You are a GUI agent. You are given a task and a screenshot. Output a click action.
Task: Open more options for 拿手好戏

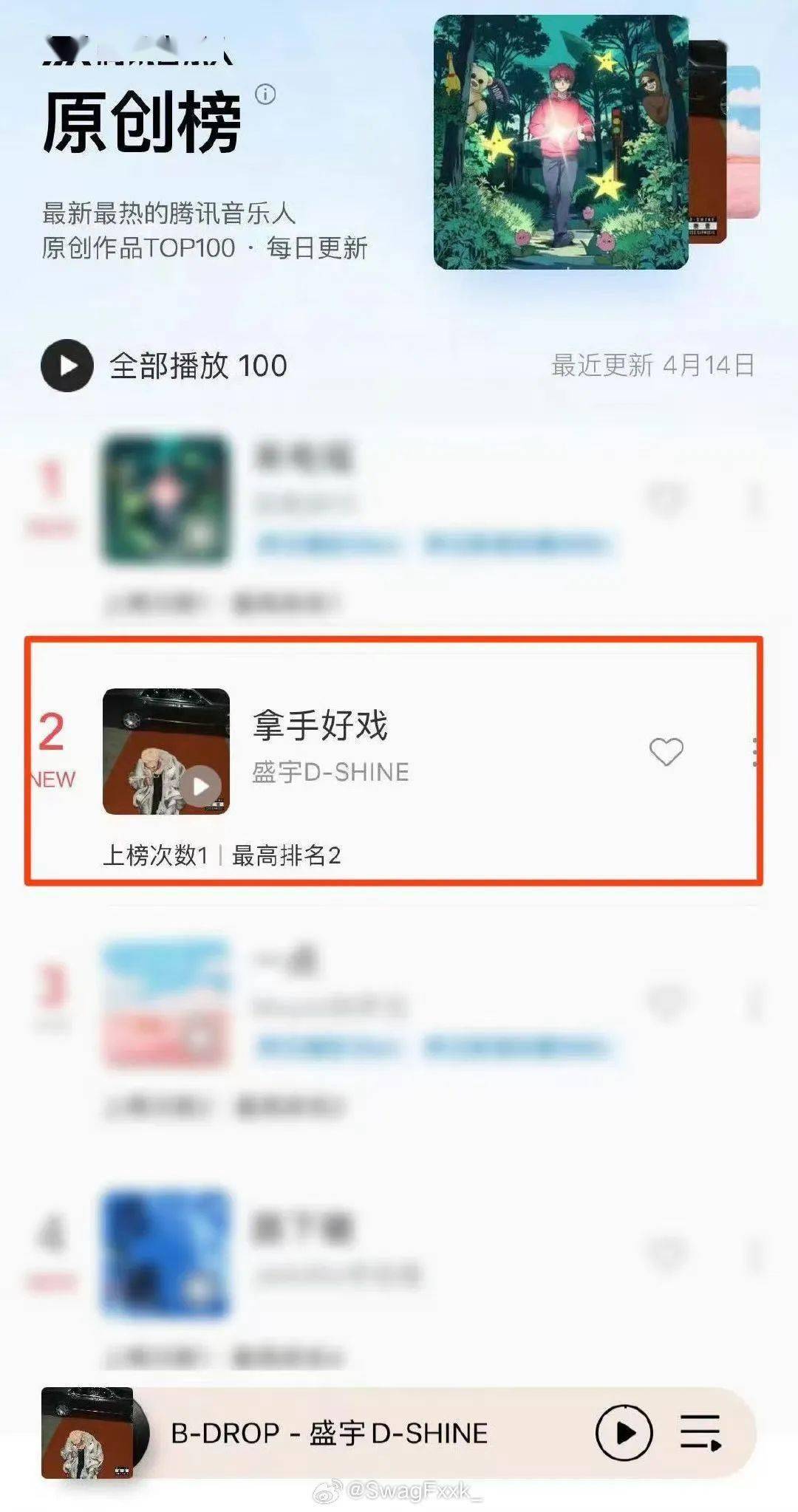(x=755, y=752)
